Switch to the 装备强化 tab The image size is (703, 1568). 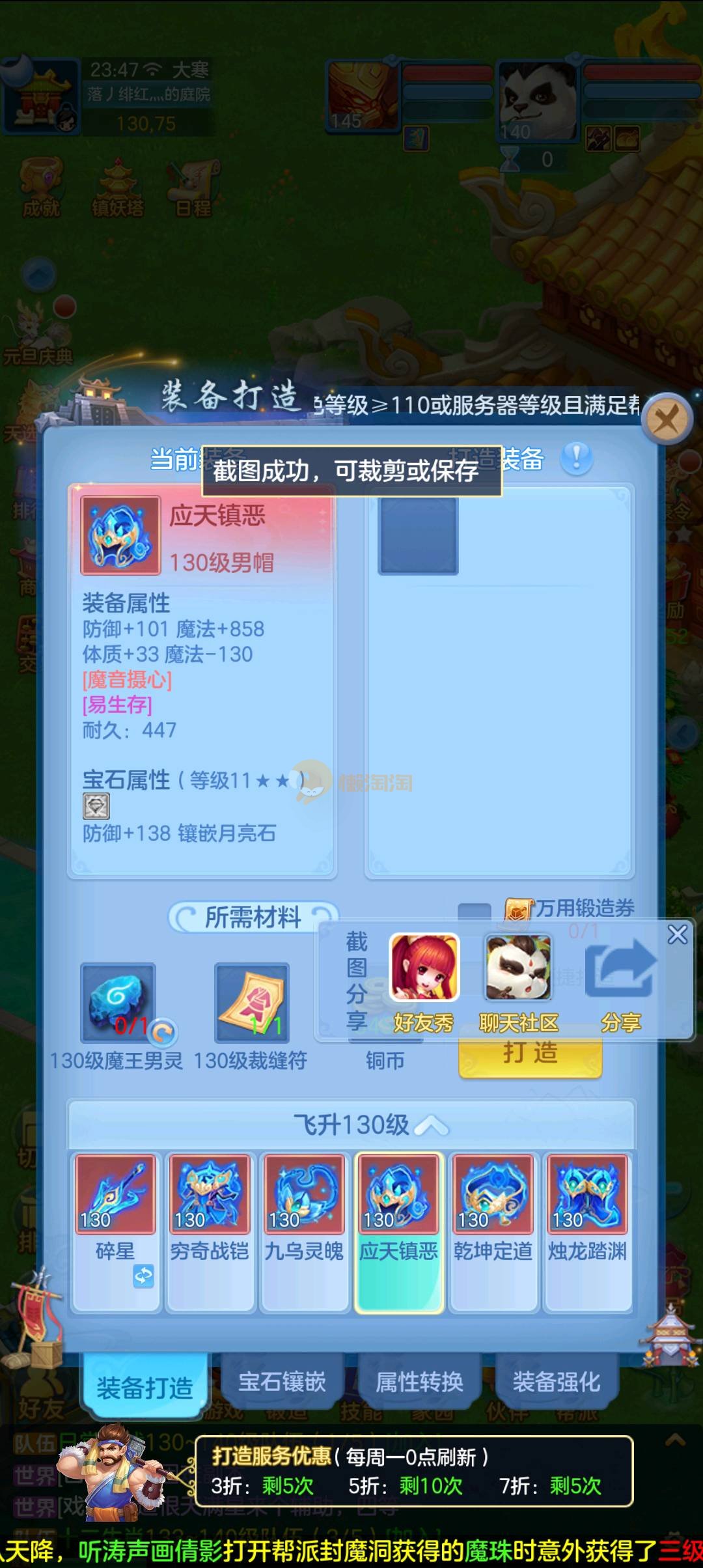557,1381
